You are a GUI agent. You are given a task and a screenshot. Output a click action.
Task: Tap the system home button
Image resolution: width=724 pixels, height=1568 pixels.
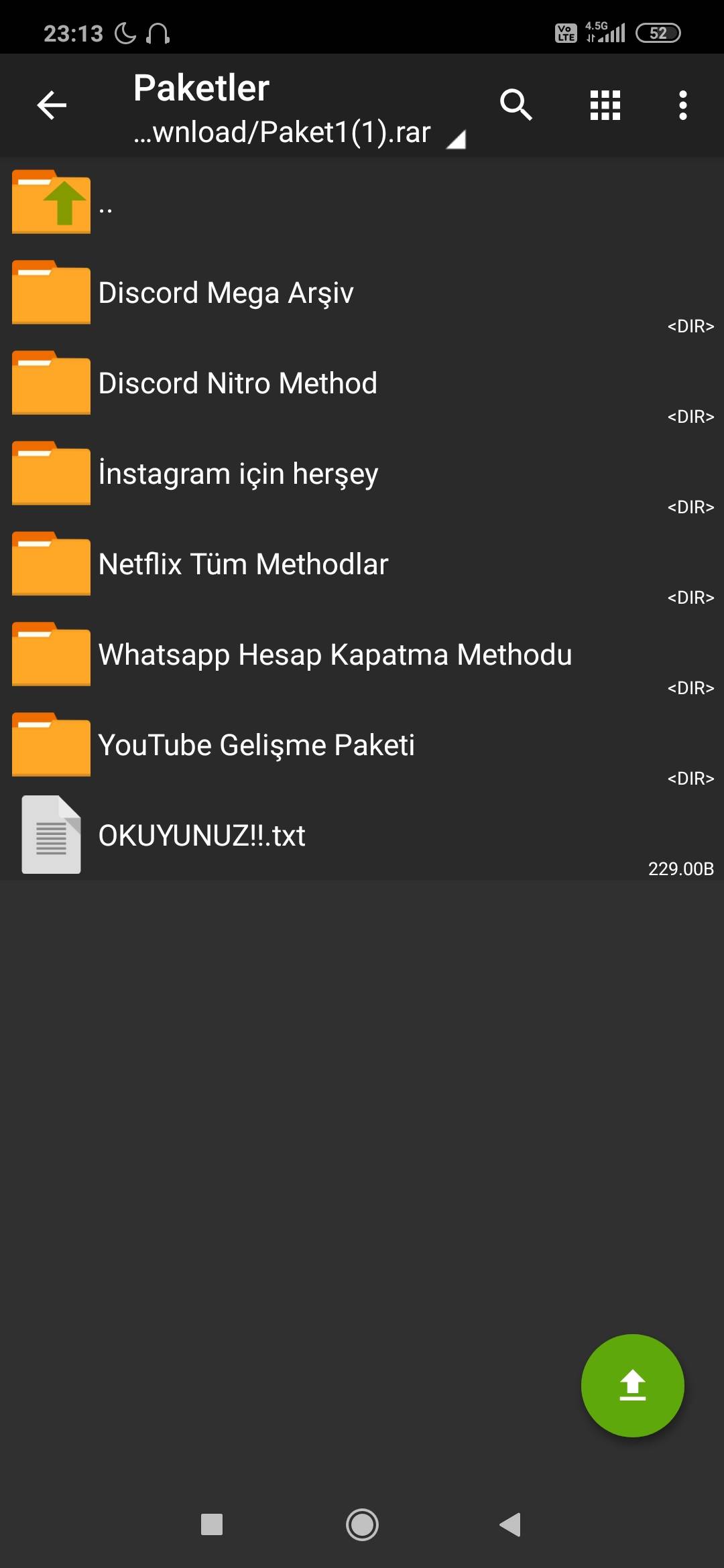point(362,1524)
